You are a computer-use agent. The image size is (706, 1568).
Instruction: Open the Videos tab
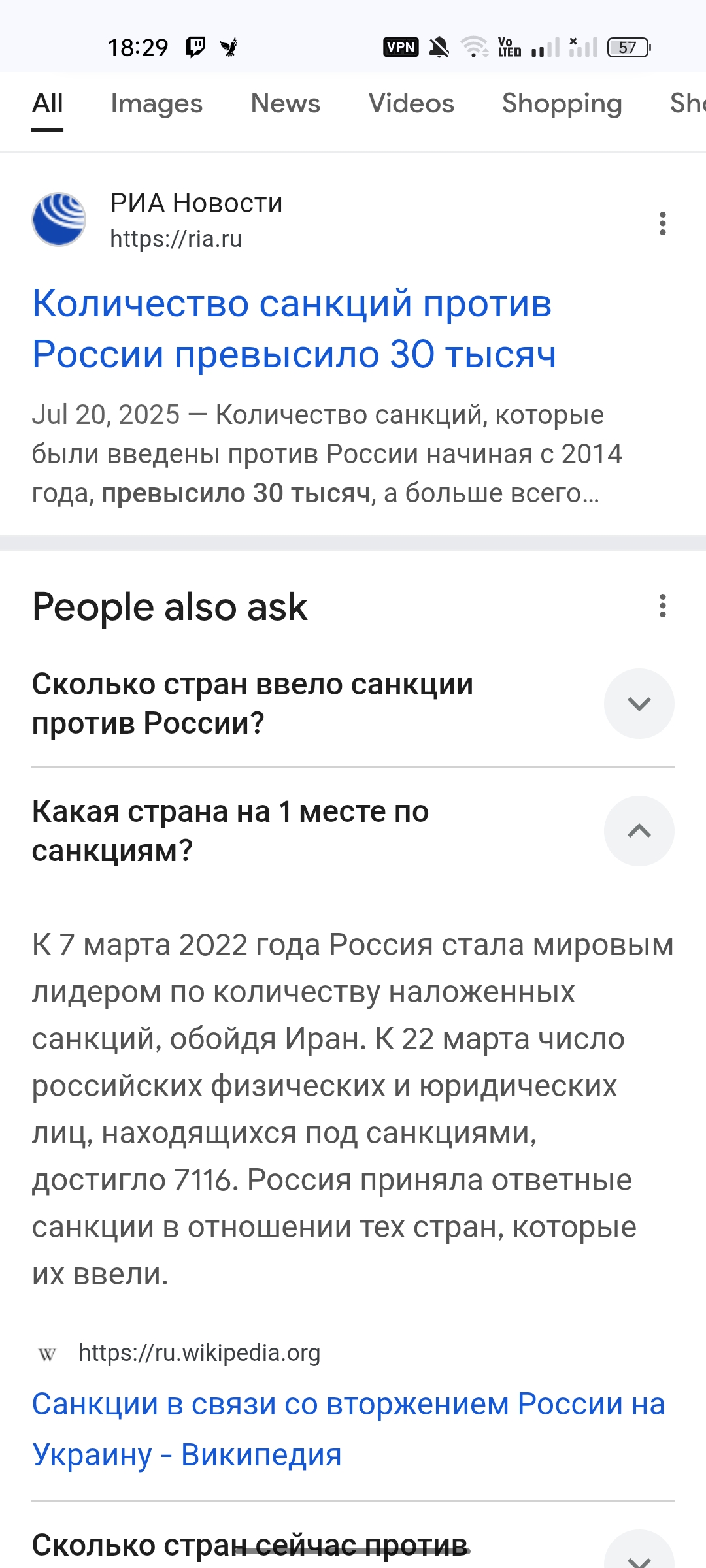tap(411, 104)
